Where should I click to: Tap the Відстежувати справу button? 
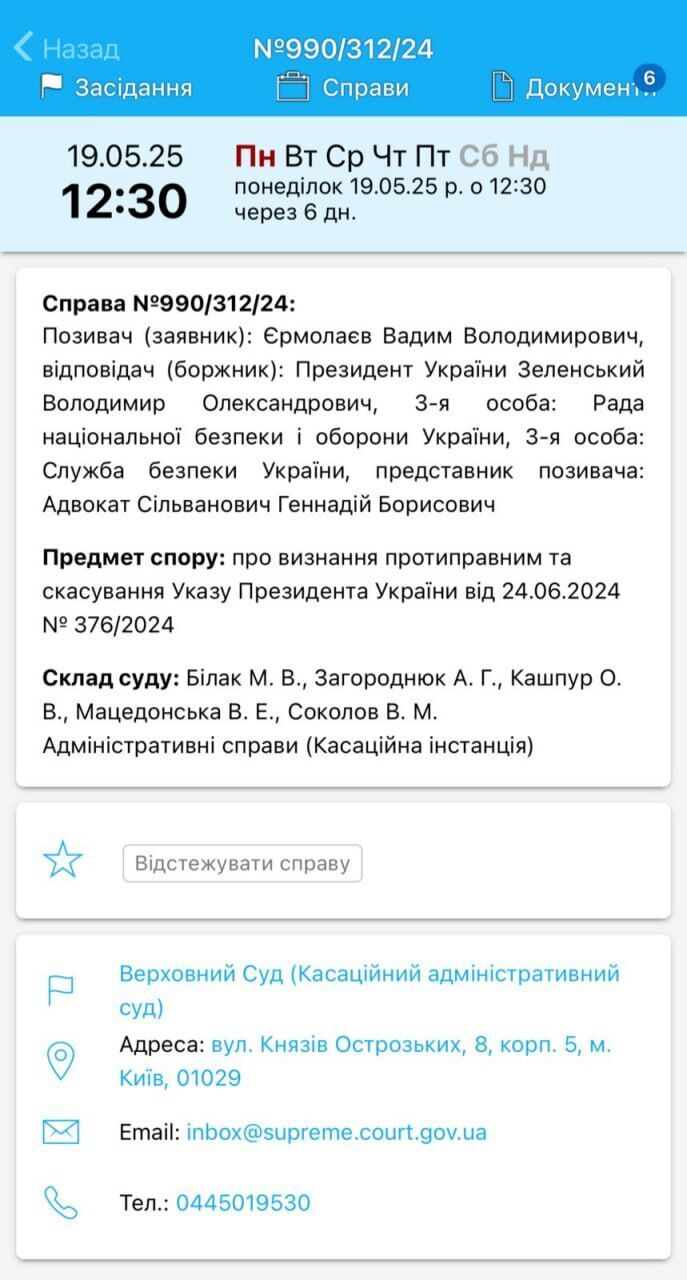point(242,863)
